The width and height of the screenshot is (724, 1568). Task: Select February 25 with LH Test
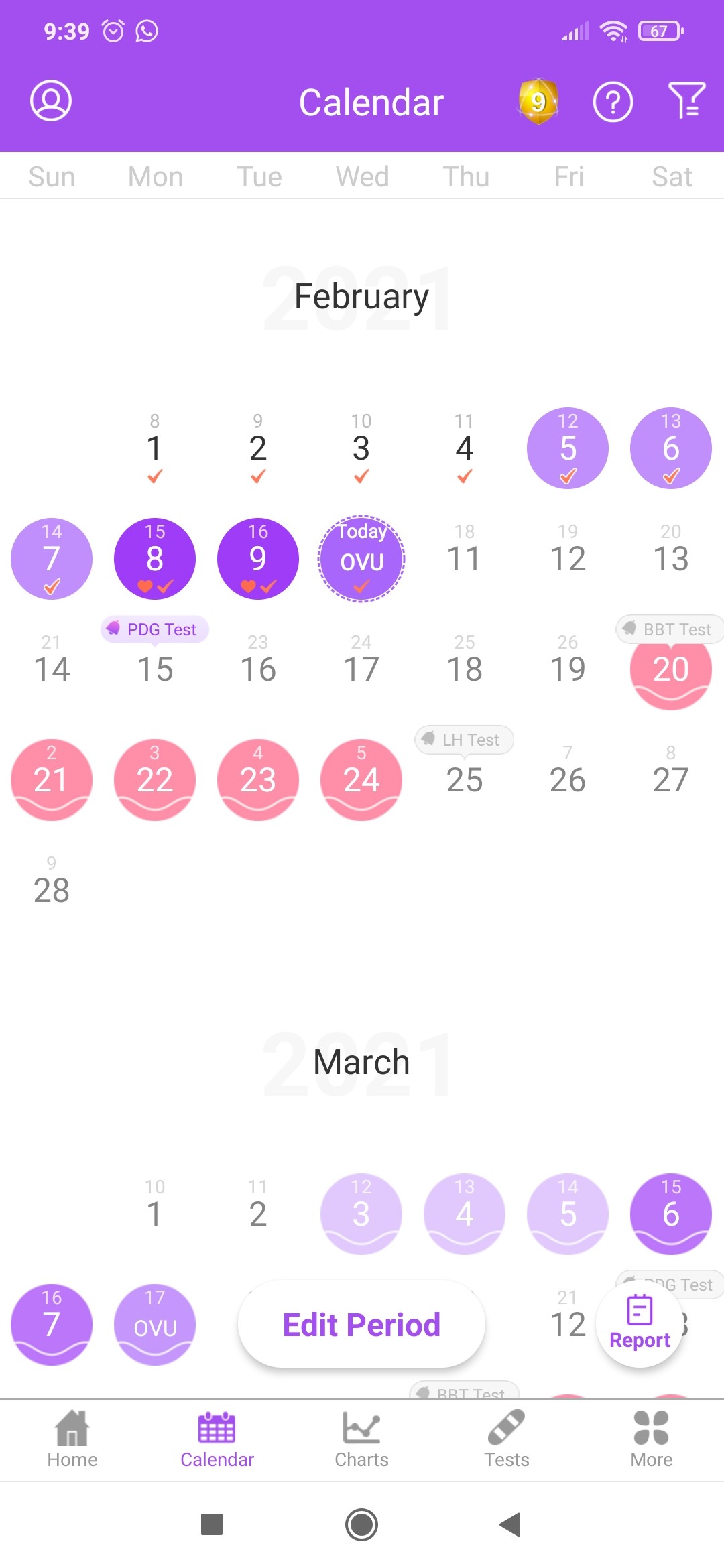click(465, 780)
